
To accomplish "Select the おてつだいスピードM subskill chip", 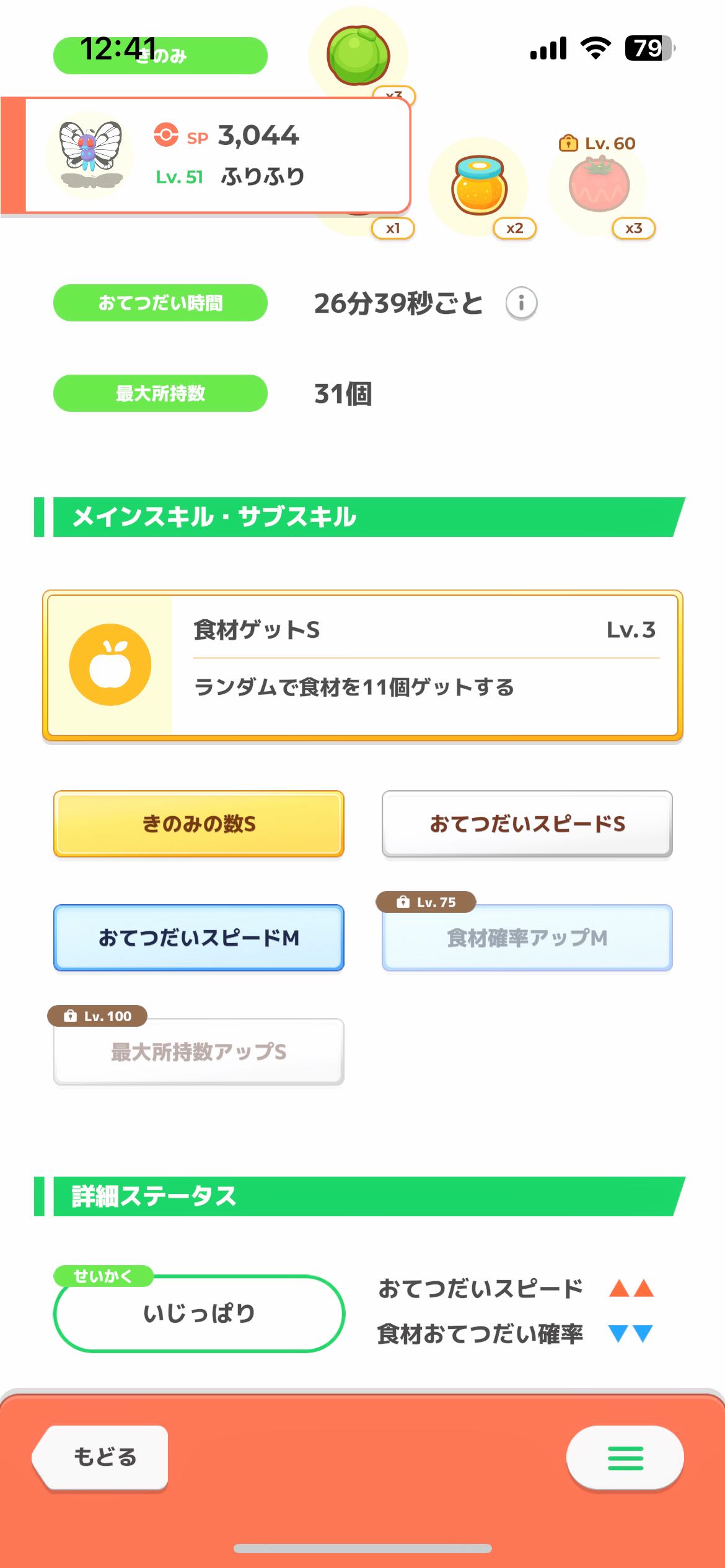I will [x=198, y=937].
